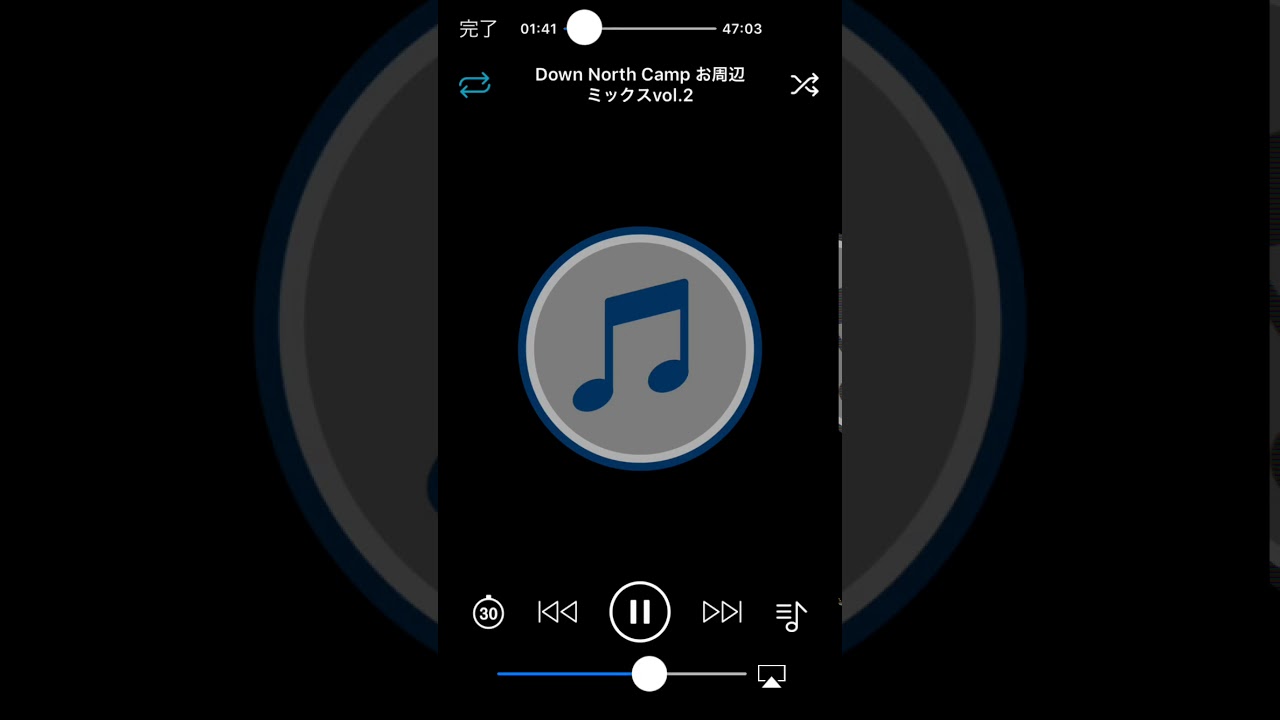Skip to the previous track
This screenshot has width=1280, height=720.
558,612
